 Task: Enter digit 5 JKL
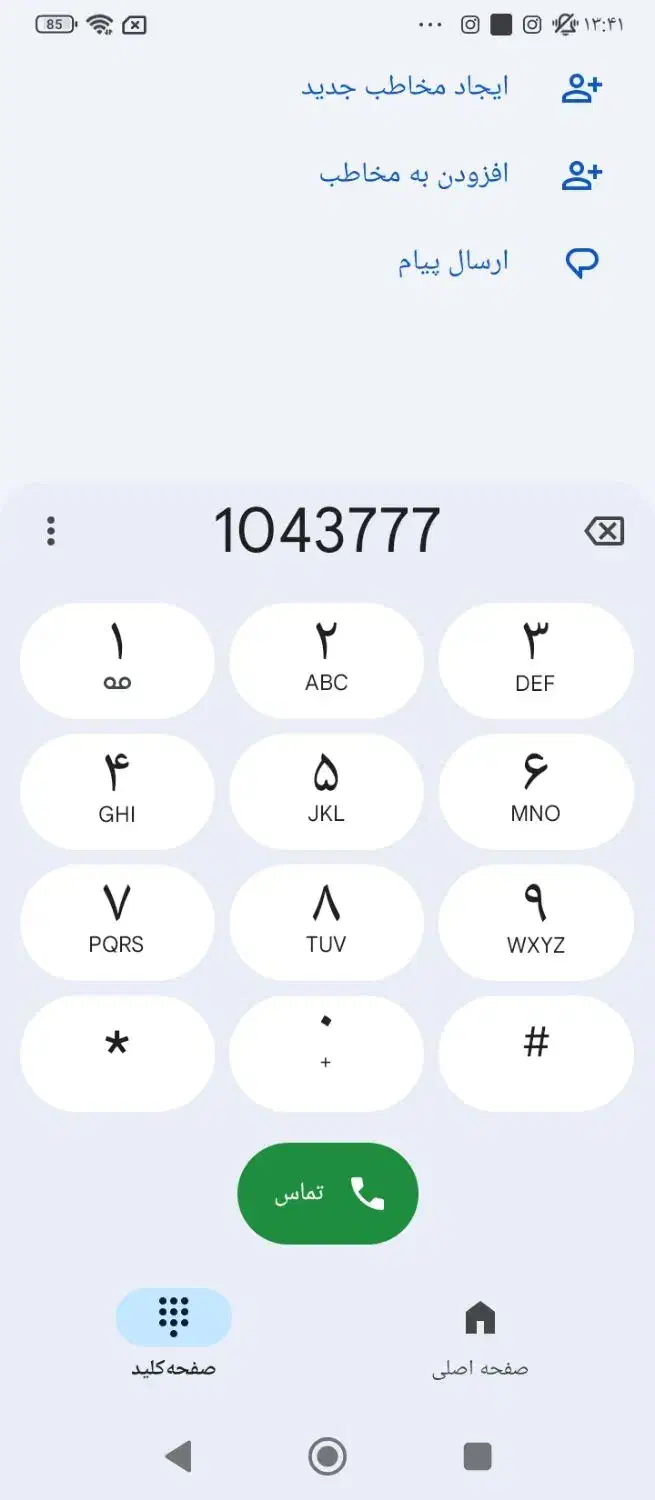point(327,791)
